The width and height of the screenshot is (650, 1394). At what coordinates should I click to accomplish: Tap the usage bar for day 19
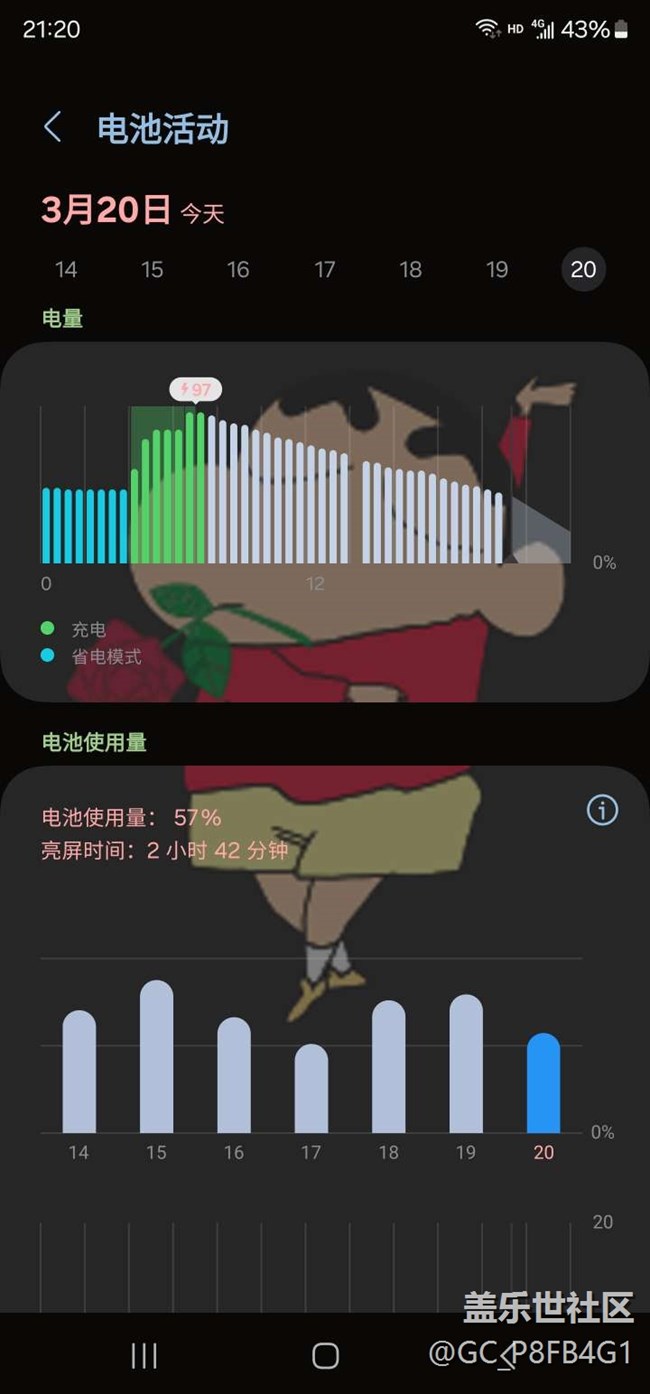point(466,1063)
